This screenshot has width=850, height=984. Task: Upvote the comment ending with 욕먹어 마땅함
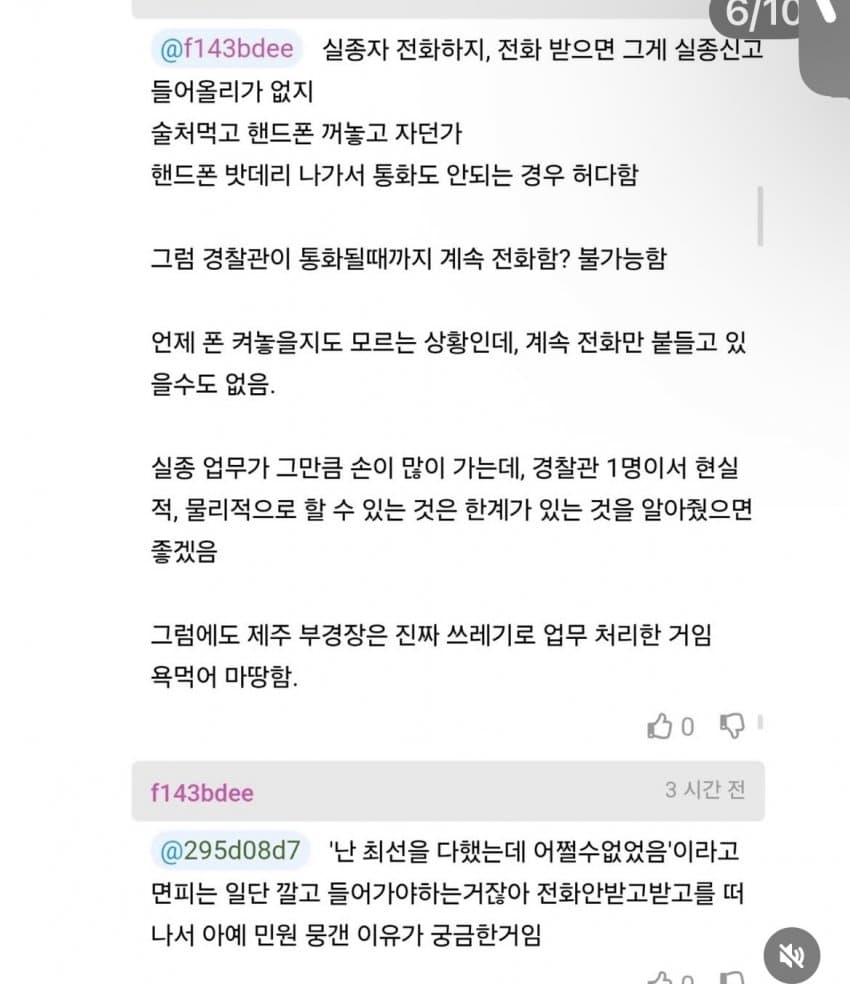[x=660, y=726]
